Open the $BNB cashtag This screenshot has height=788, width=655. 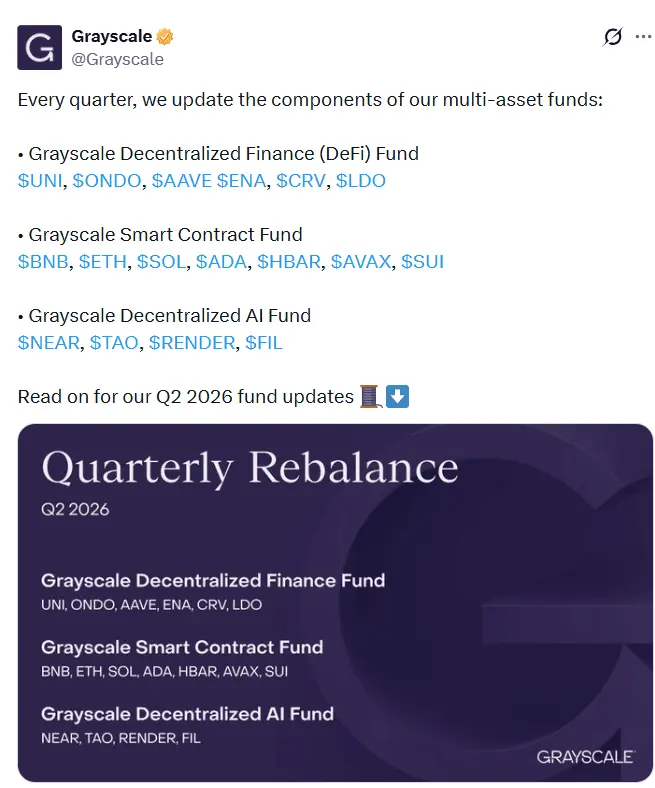(43, 261)
